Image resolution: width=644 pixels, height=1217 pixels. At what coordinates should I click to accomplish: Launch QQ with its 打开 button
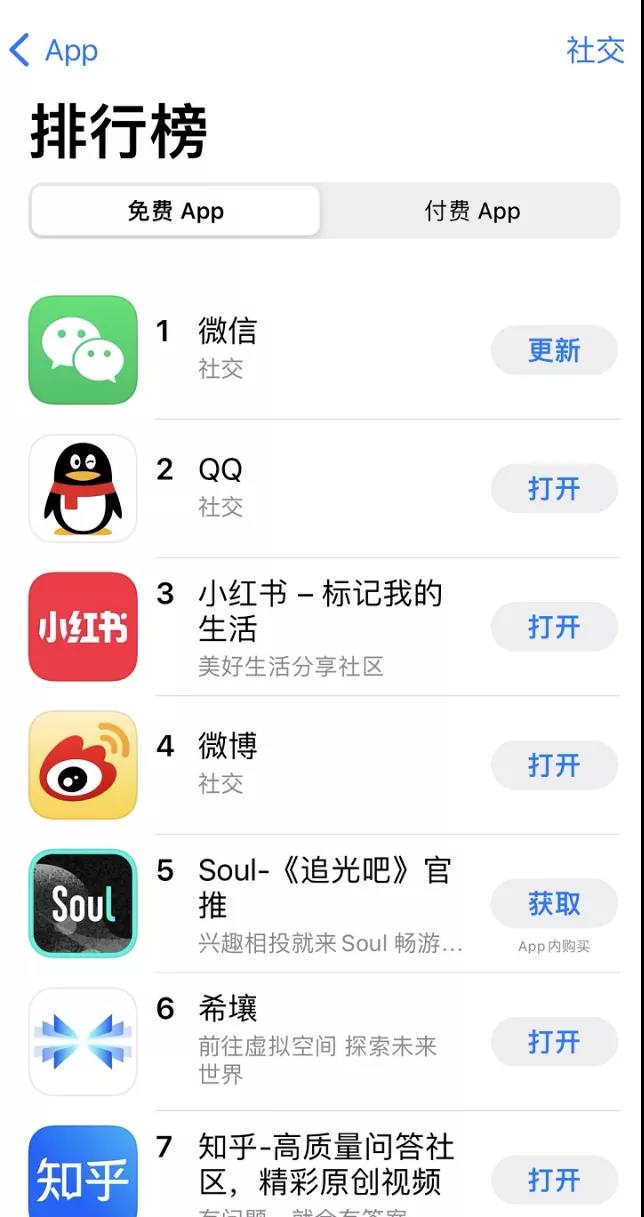tap(554, 489)
